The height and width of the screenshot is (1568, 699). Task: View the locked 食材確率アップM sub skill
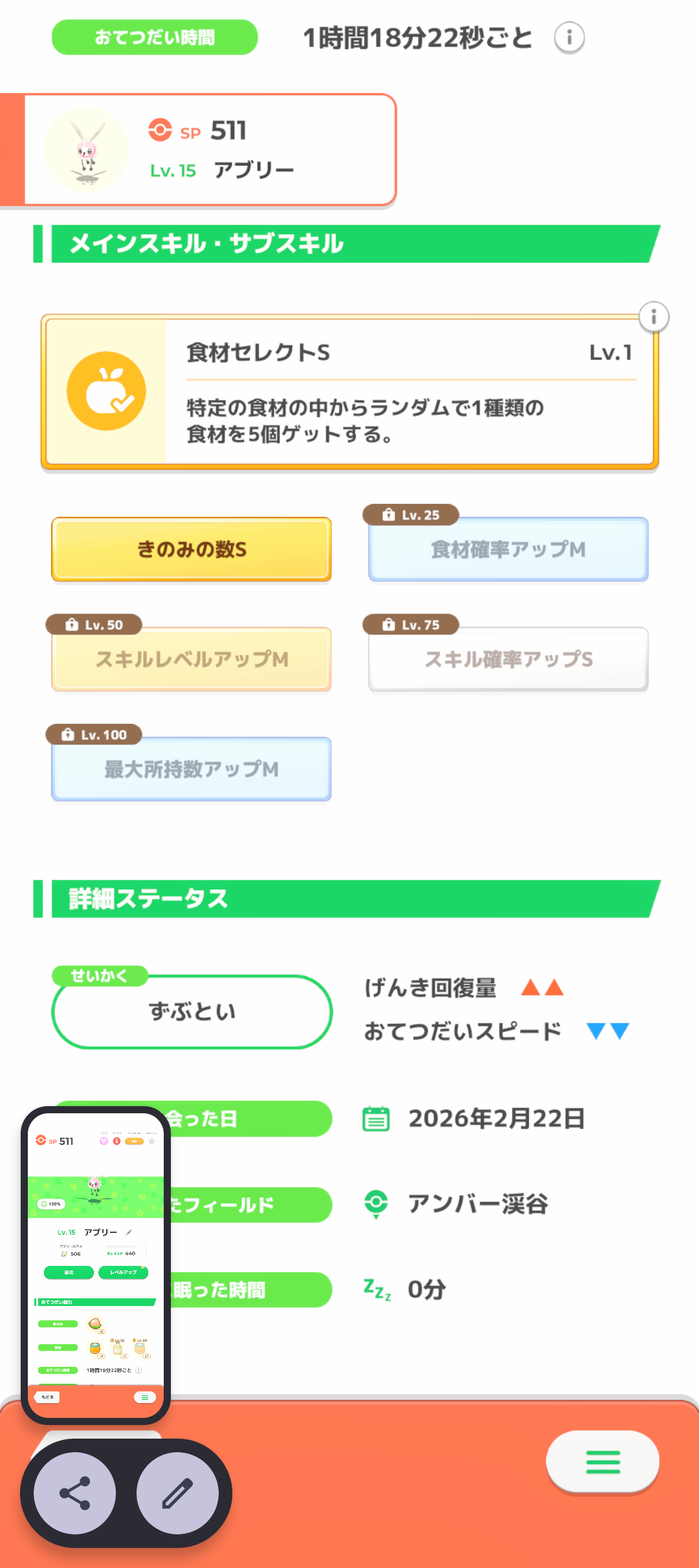(x=508, y=549)
